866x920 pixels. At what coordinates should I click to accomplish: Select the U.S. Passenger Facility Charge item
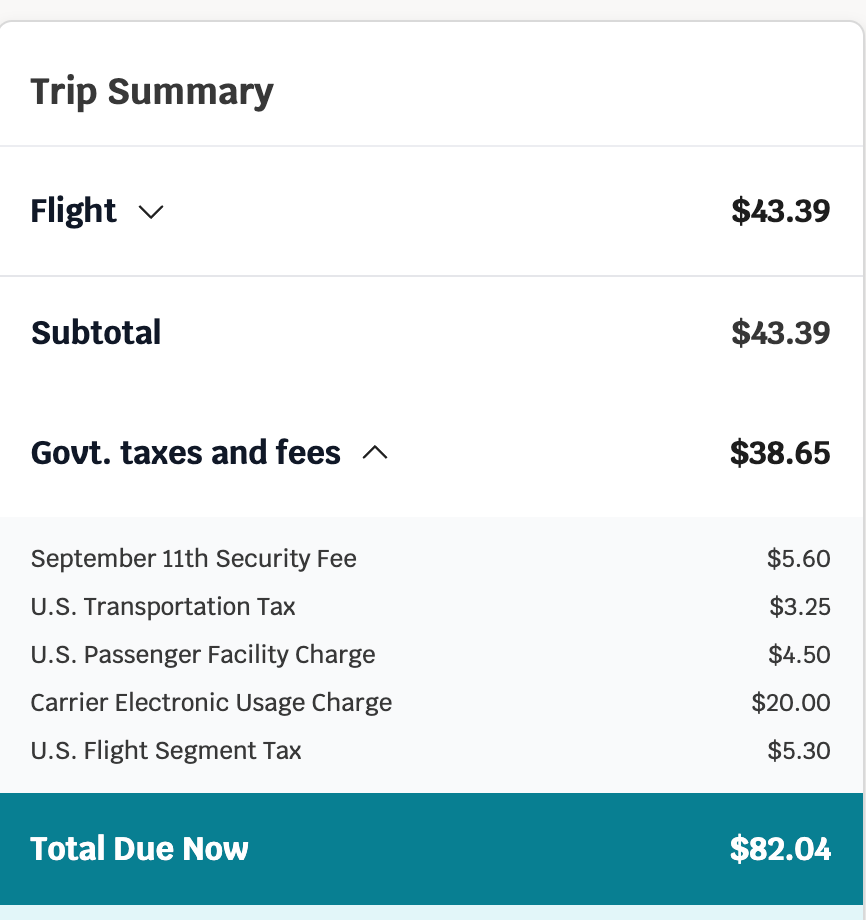[203, 655]
